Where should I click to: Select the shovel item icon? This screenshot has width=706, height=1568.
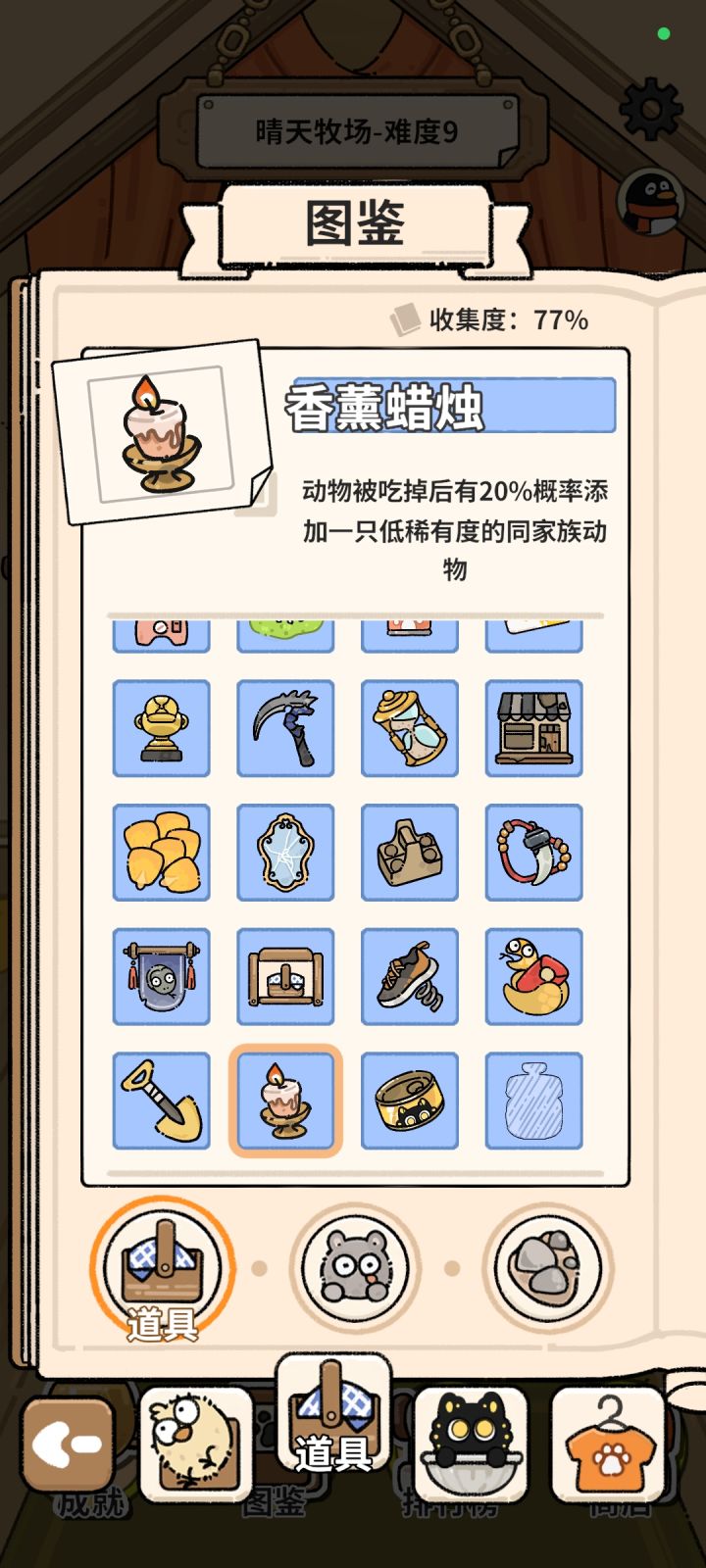pyautogui.click(x=161, y=1100)
